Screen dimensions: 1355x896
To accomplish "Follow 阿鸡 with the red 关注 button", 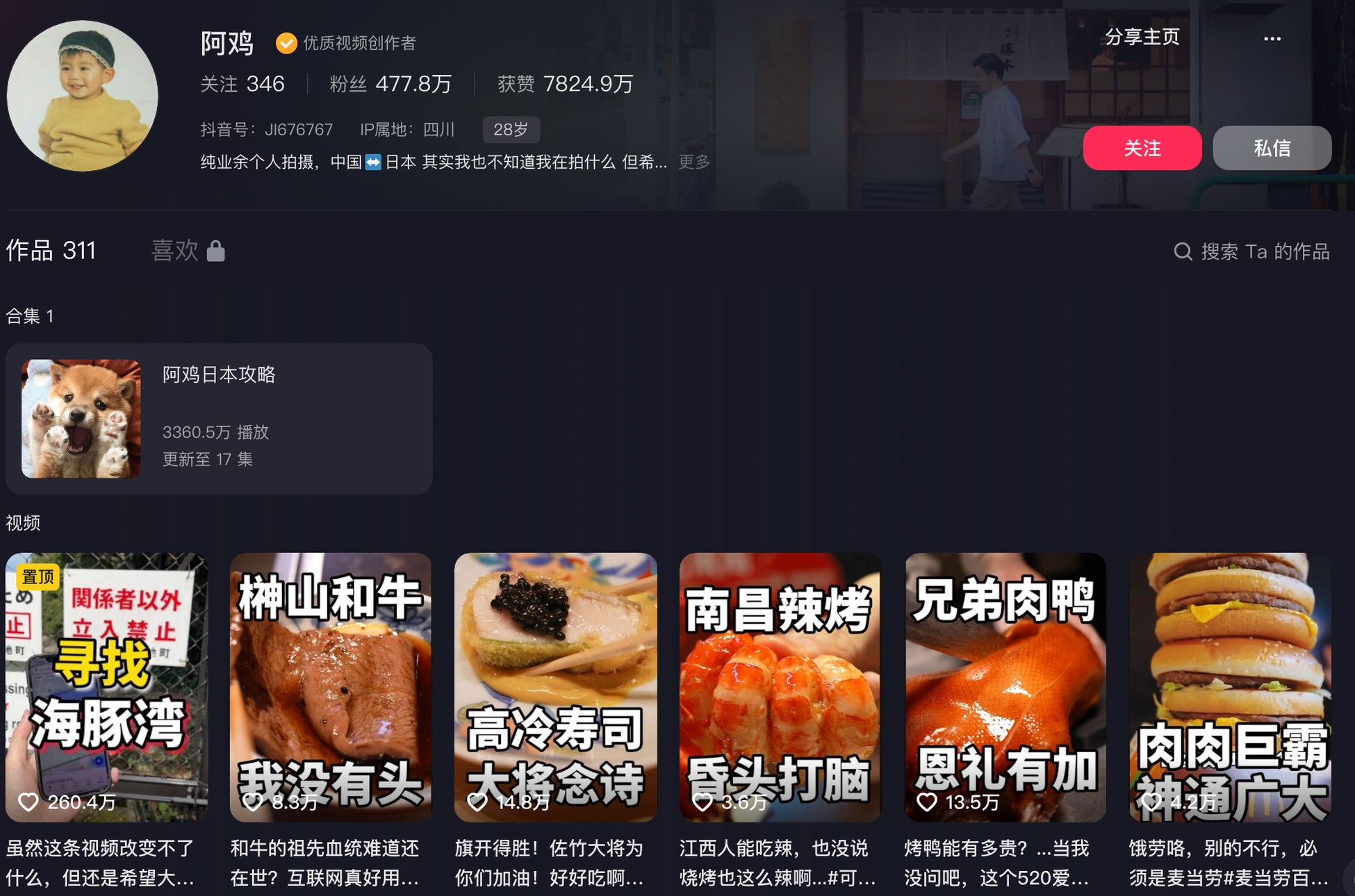I will (x=1142, y=148).
